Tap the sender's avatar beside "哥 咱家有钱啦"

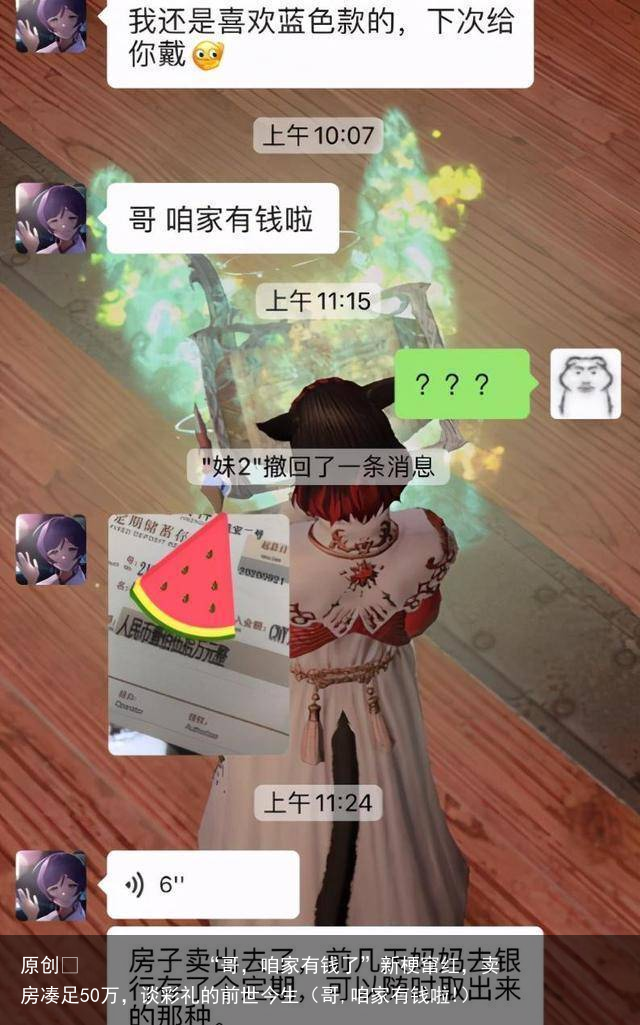click(51, 218)
